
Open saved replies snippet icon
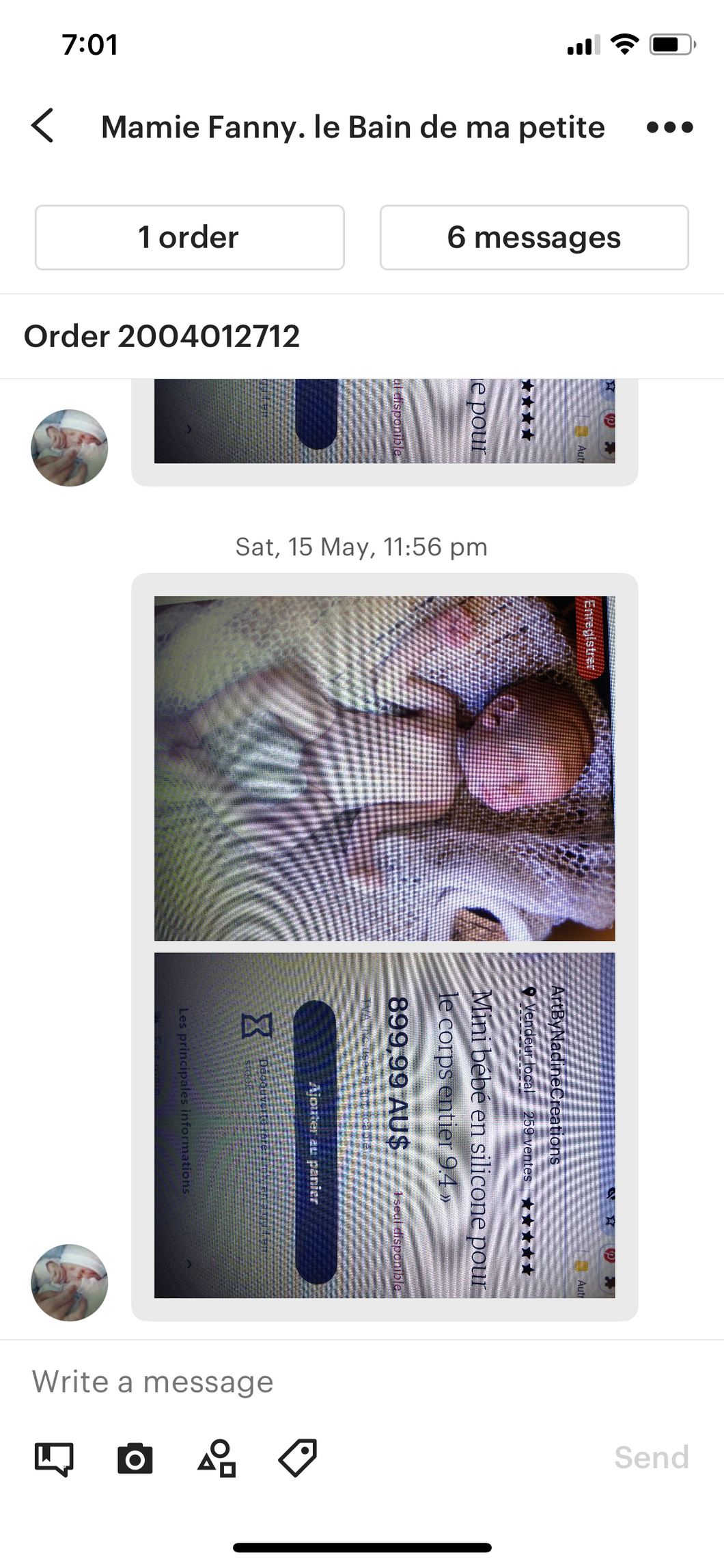click(54, 1459)
